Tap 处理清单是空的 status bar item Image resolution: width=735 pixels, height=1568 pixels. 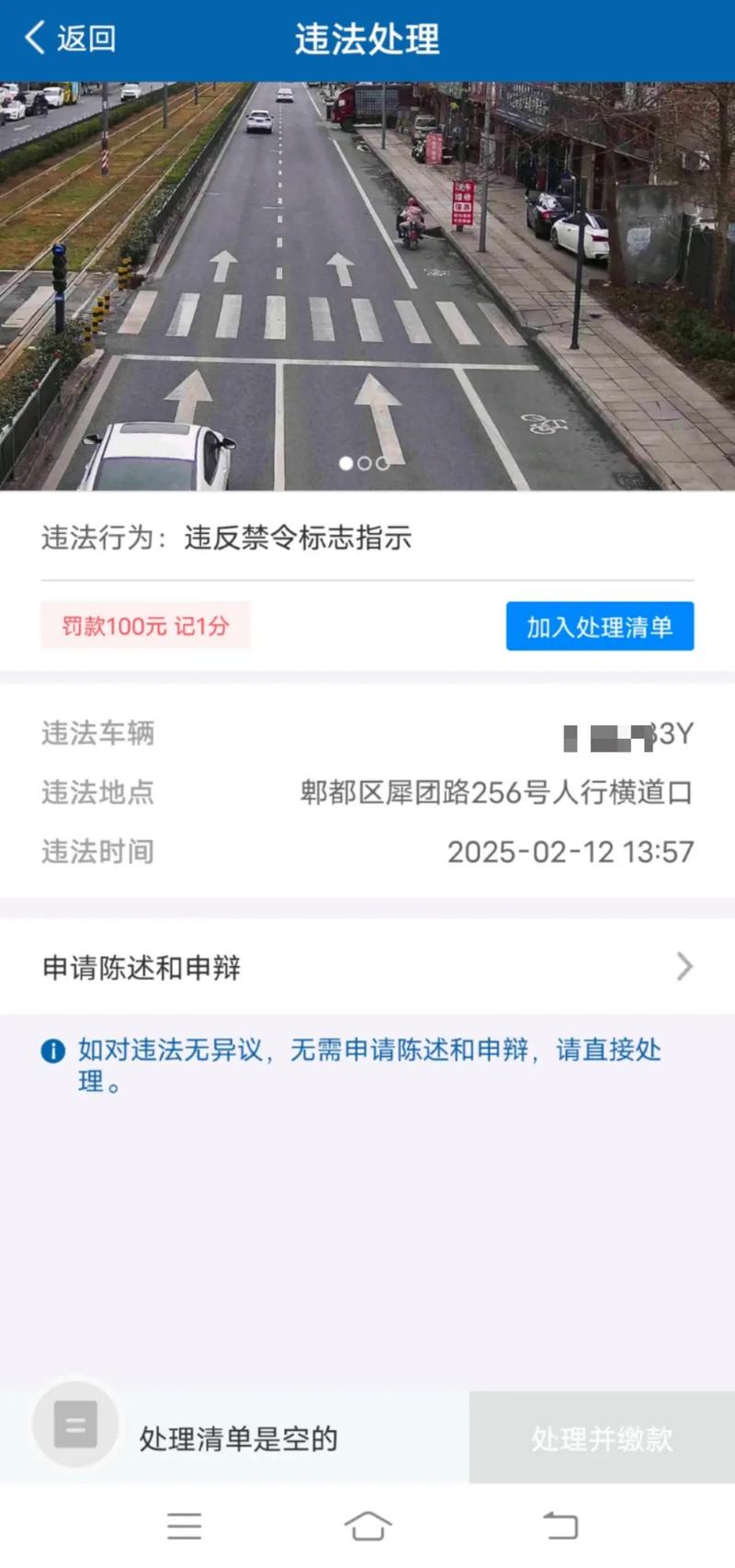237,1438
